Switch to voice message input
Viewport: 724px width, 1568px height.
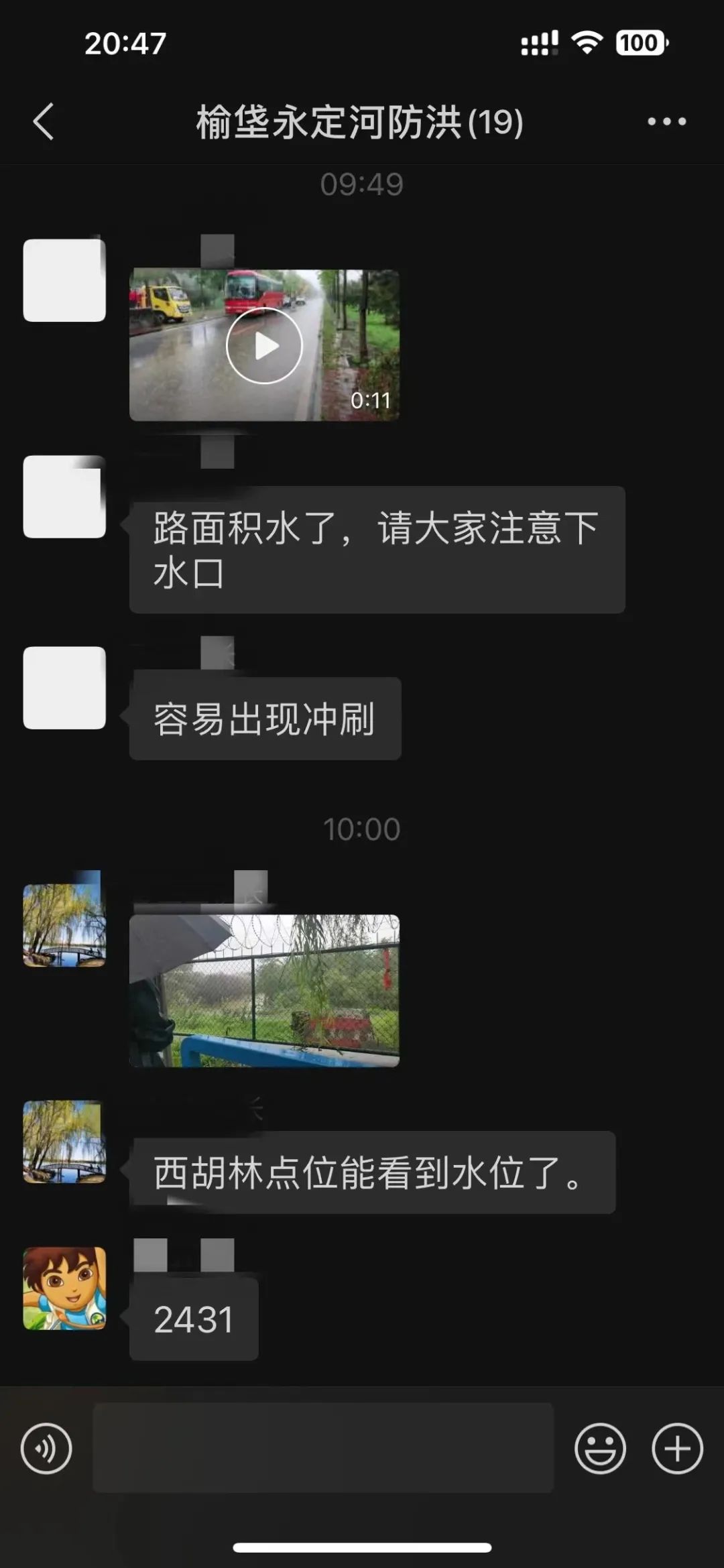[46, 1449]
